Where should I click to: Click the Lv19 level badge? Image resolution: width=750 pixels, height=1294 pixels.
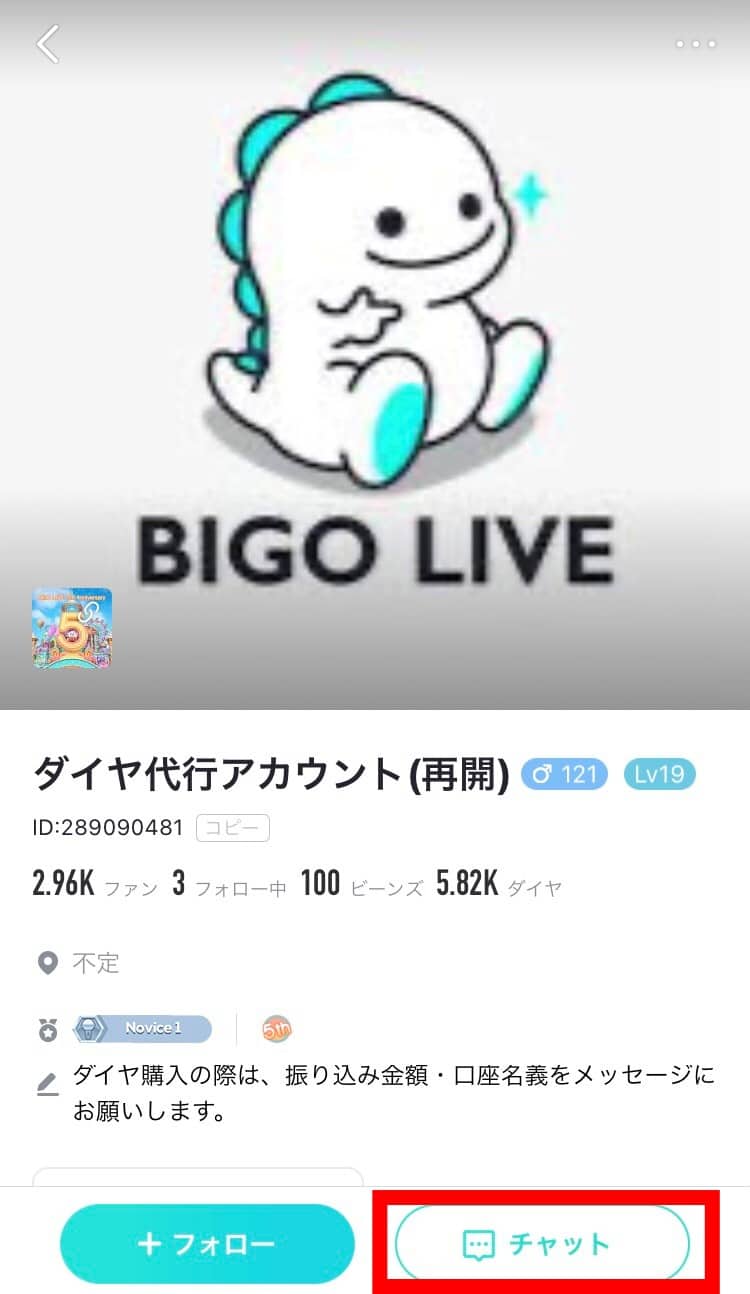point(659,773)
